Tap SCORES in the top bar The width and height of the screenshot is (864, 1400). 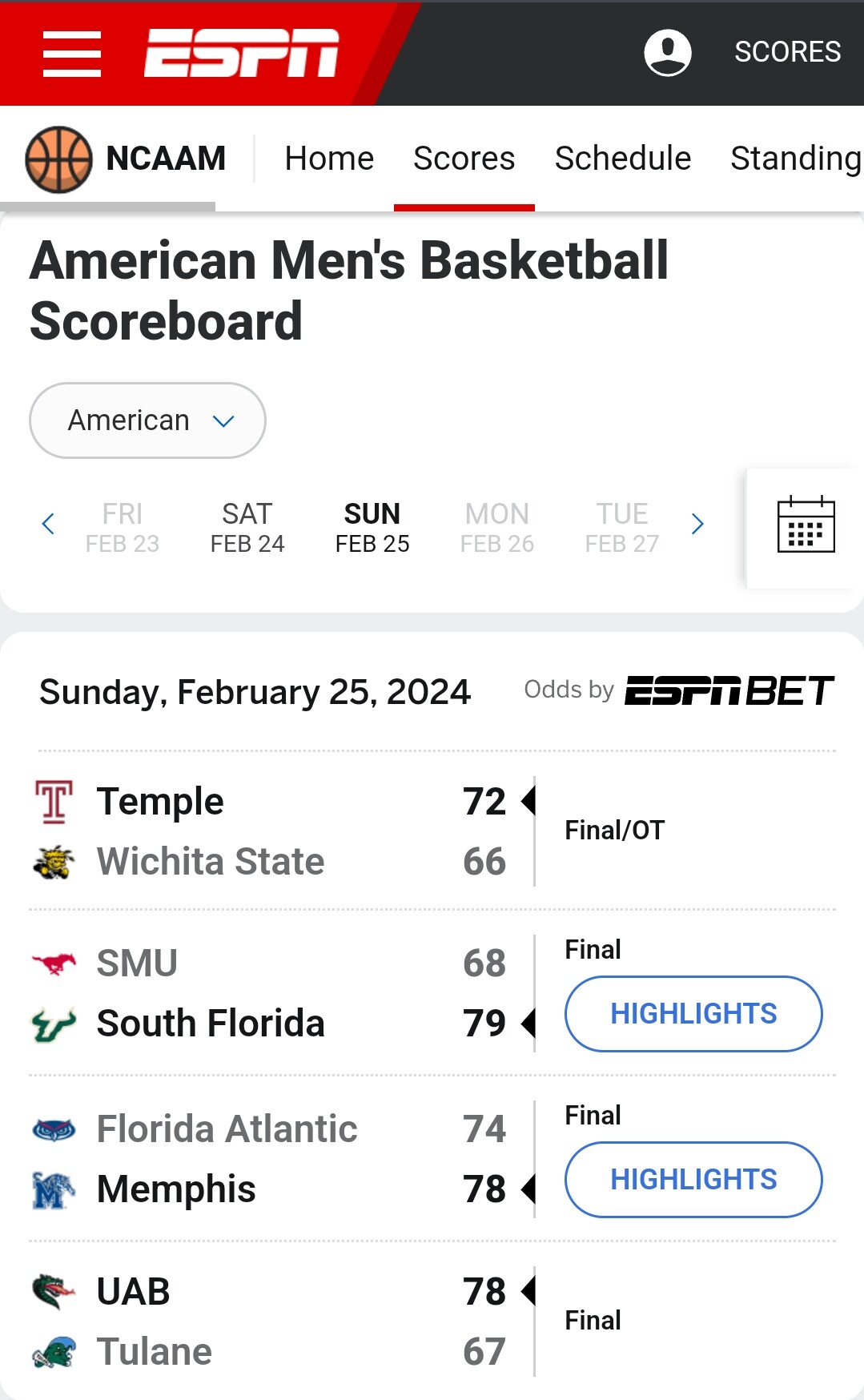[x=787, y=52]
